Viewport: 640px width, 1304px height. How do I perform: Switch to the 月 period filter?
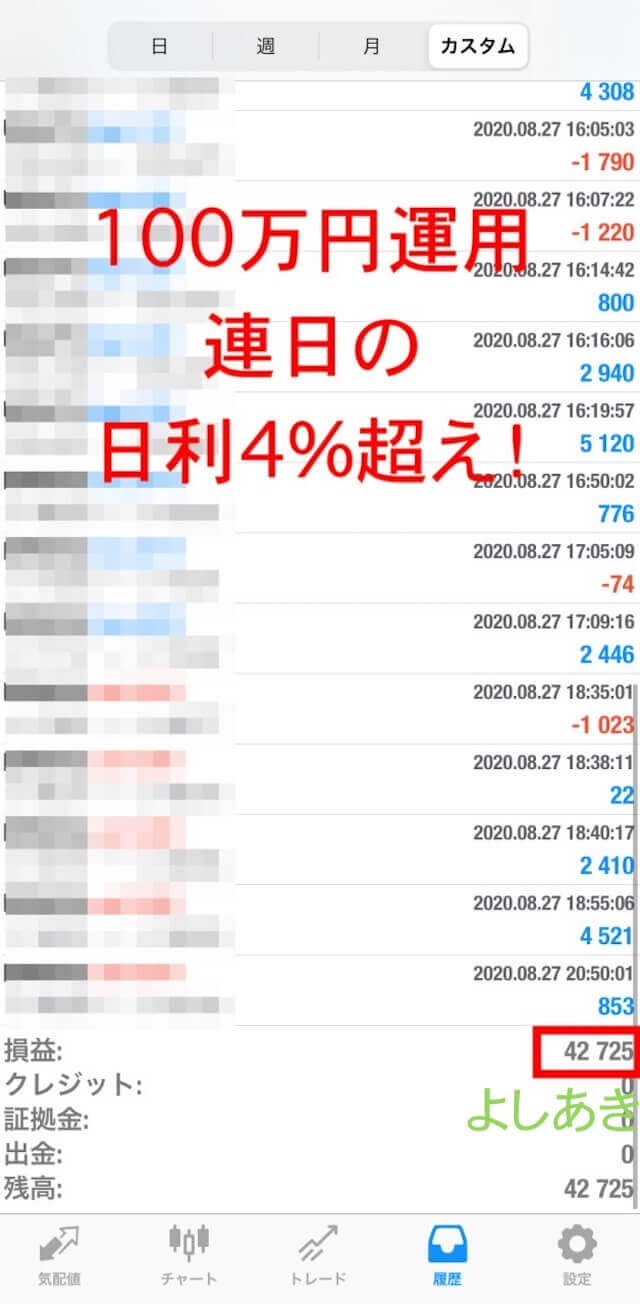click(x=372, y=46)
